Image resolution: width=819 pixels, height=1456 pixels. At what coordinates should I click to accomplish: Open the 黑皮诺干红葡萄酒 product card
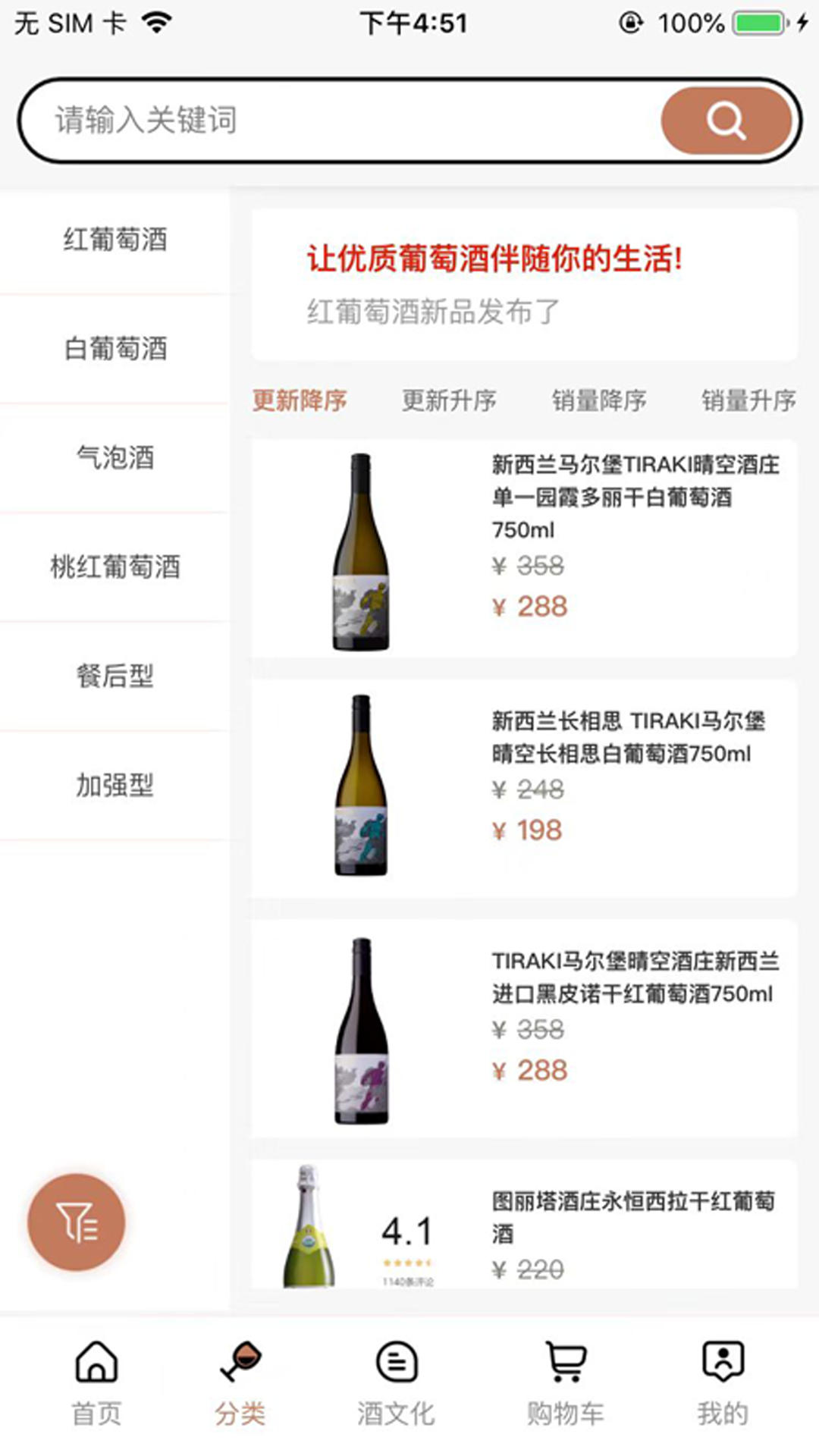(x=523, y=1028)
